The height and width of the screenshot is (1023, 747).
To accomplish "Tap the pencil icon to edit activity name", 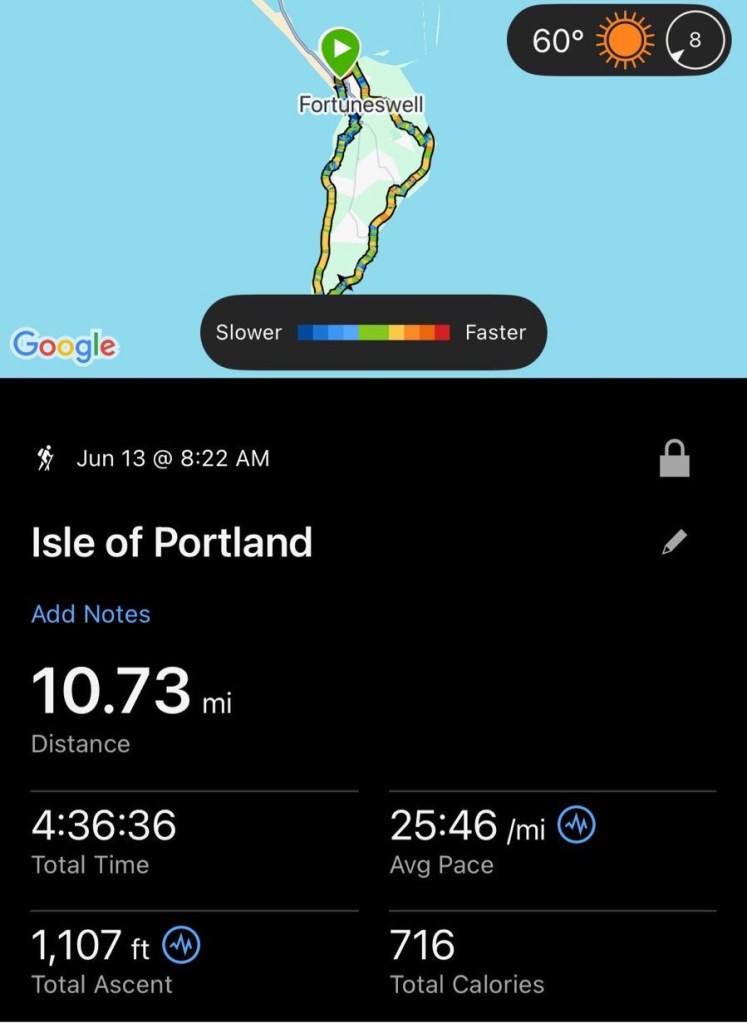I will pyautogui.click(x=675, y=542).
